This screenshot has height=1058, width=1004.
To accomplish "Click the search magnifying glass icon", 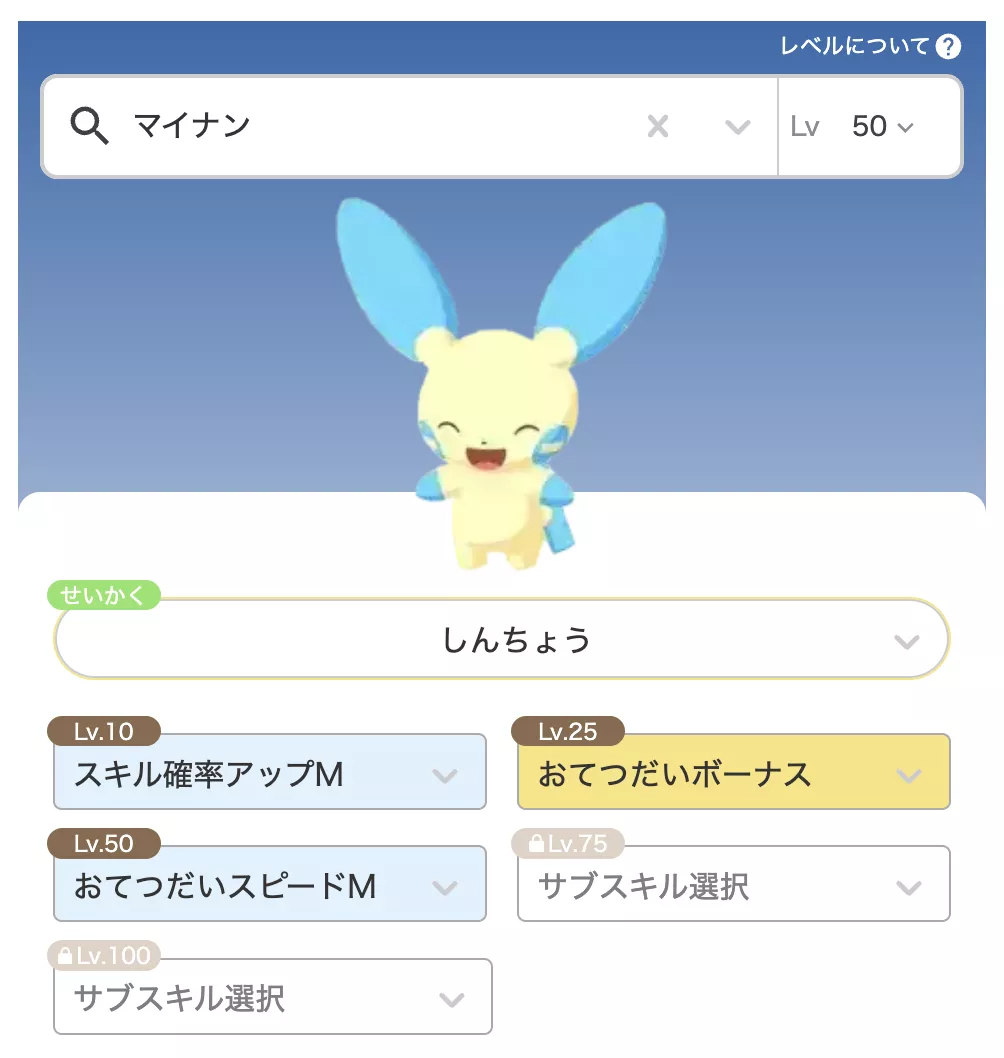I will coord(90,126).
